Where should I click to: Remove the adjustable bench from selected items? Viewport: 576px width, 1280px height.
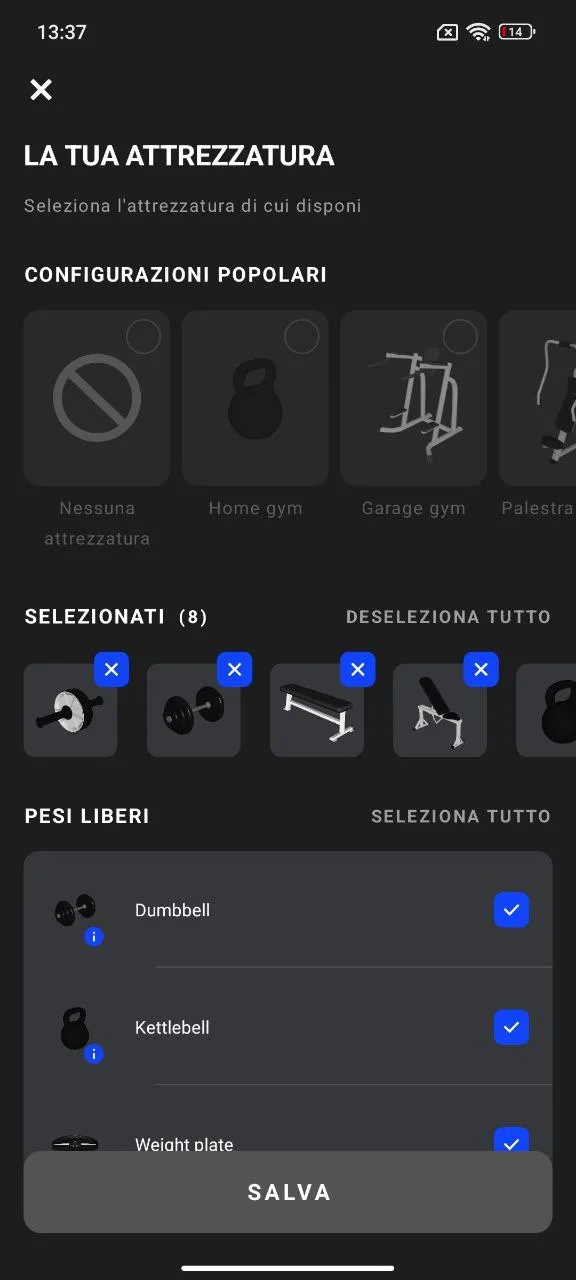click(x=481, y=670)
